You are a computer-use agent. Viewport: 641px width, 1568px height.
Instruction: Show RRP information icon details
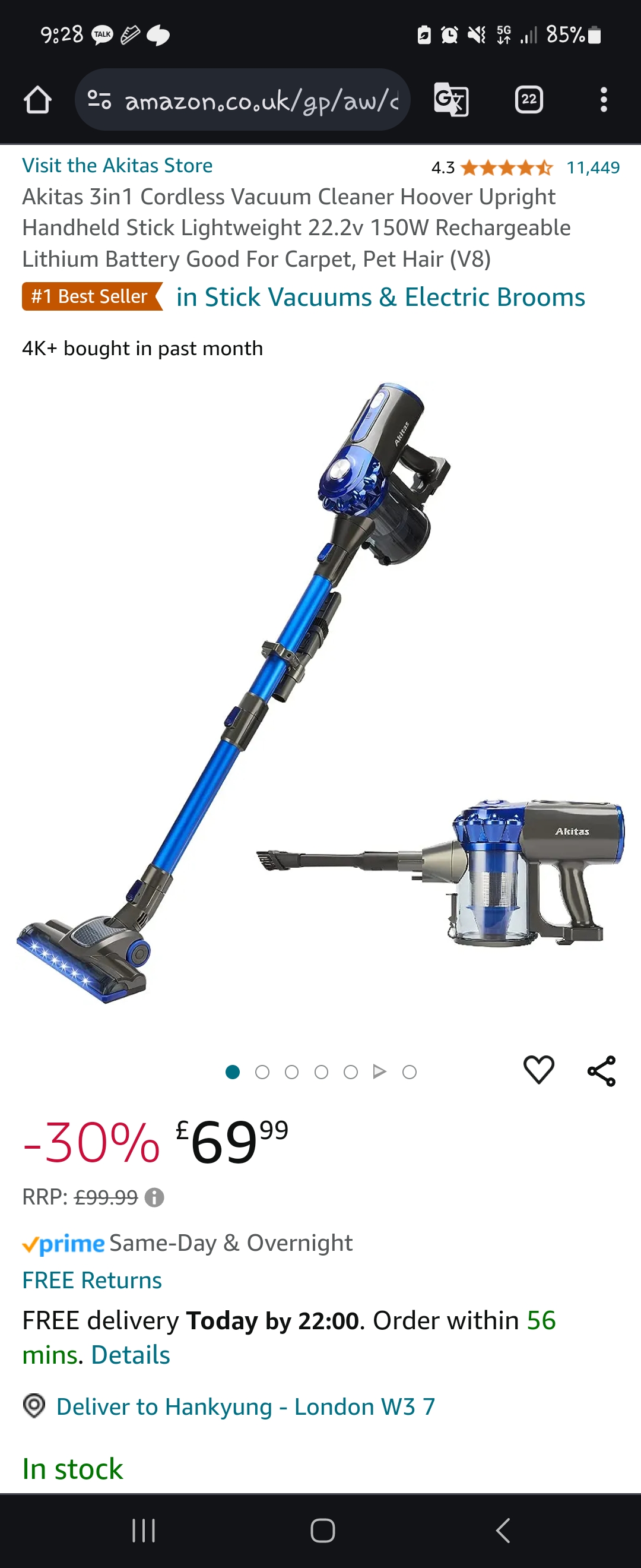(154, 1197)
